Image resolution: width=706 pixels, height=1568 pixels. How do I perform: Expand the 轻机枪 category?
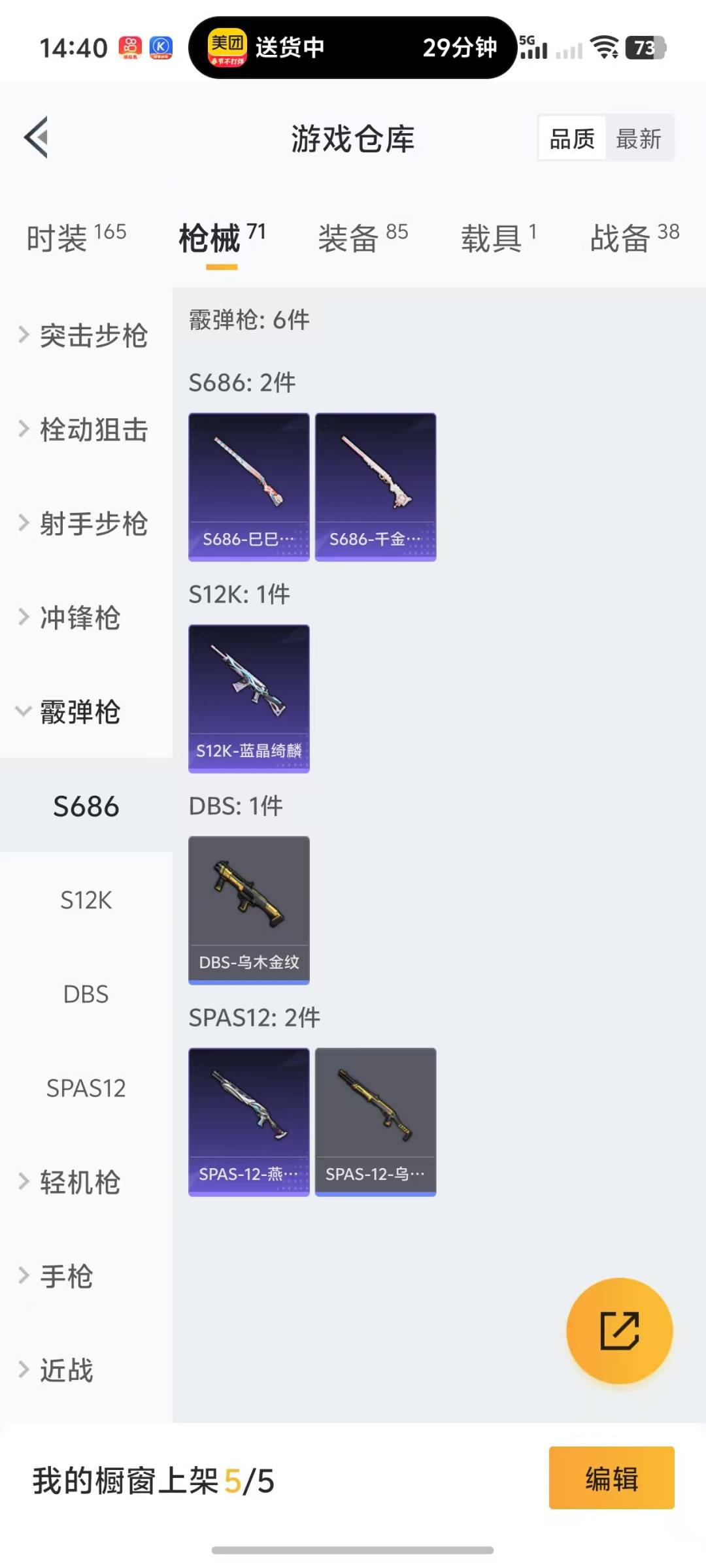[x=72, y=1183]
